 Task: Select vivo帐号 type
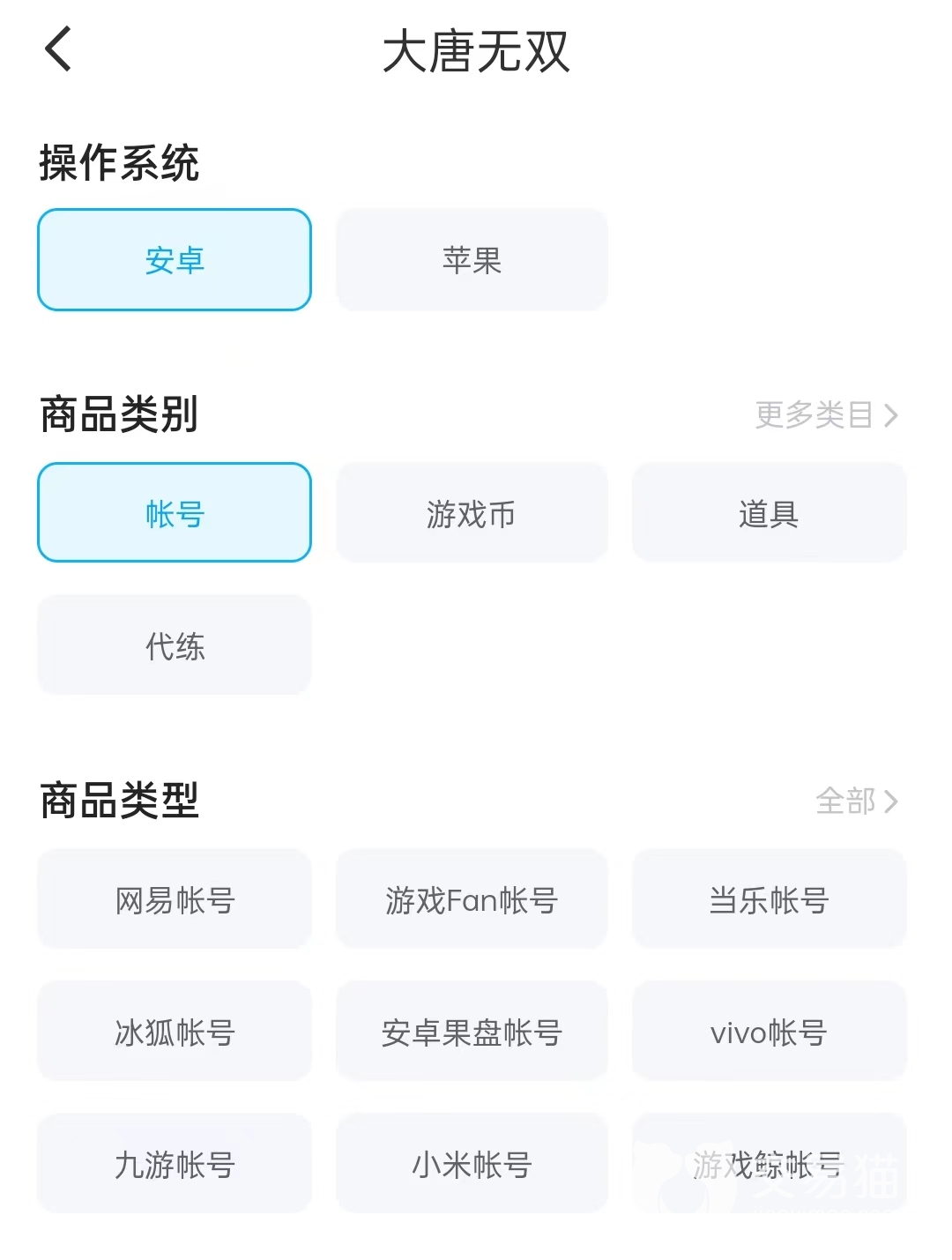coord(769,1032)
